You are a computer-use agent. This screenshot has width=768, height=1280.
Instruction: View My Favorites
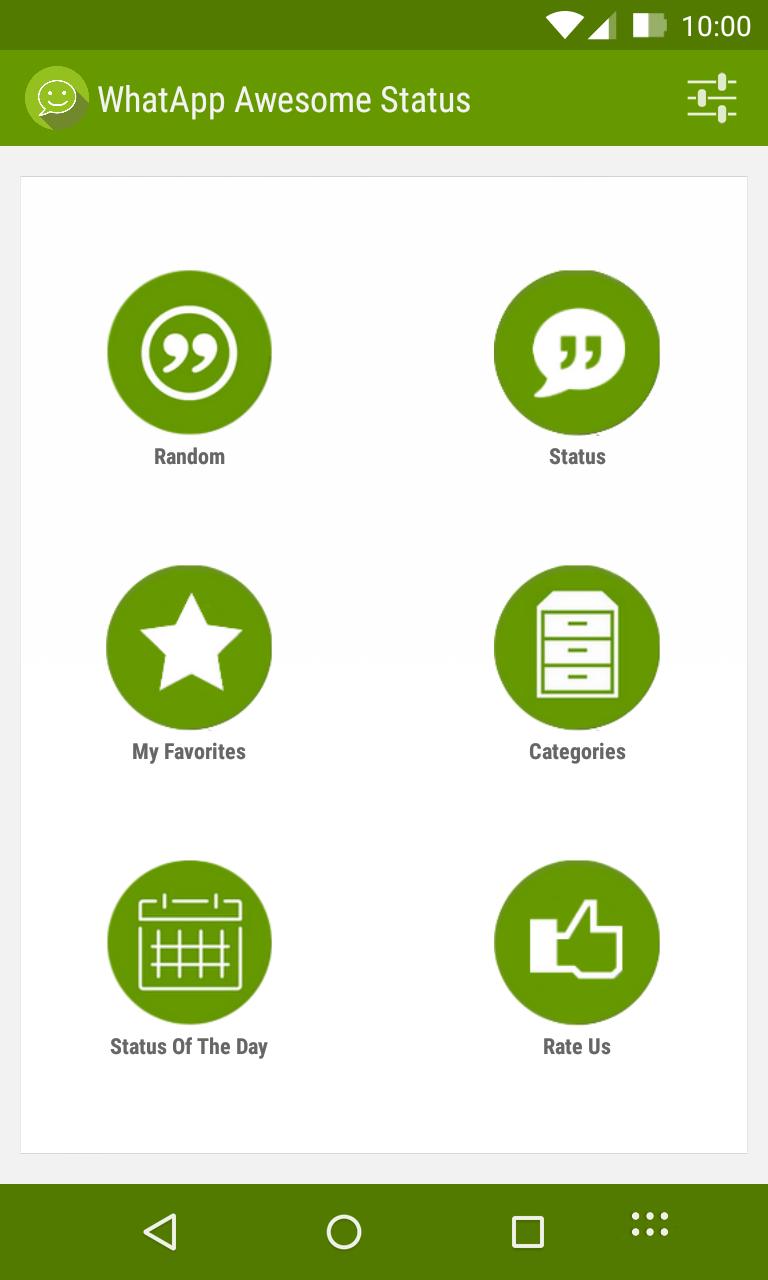pyautogui.click(x=189, y=647)
